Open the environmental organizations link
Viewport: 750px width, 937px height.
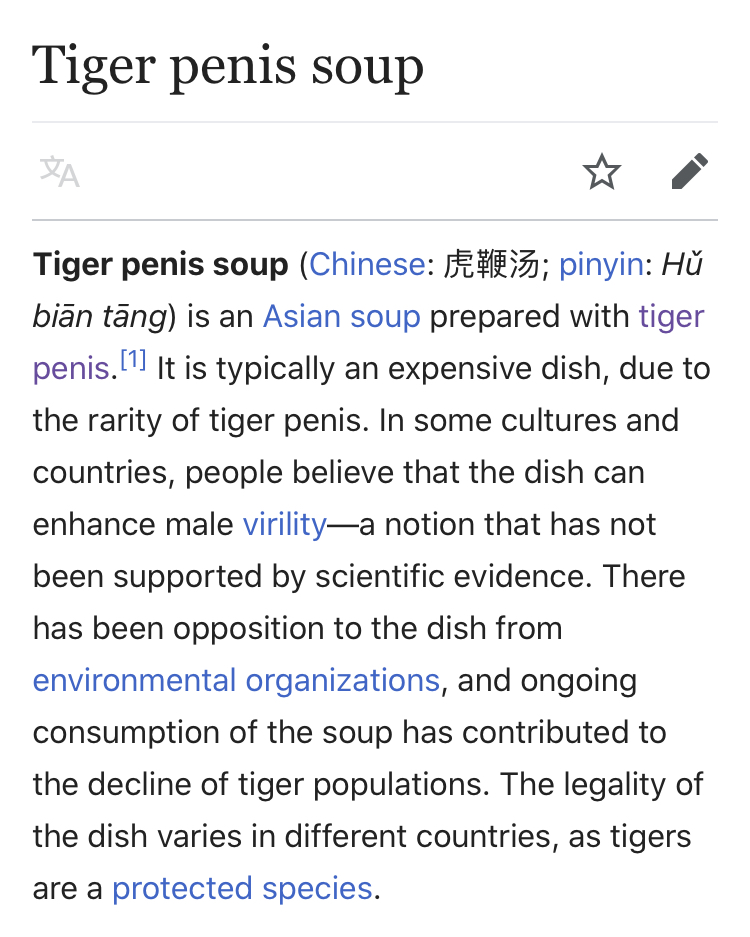point(236,681)
